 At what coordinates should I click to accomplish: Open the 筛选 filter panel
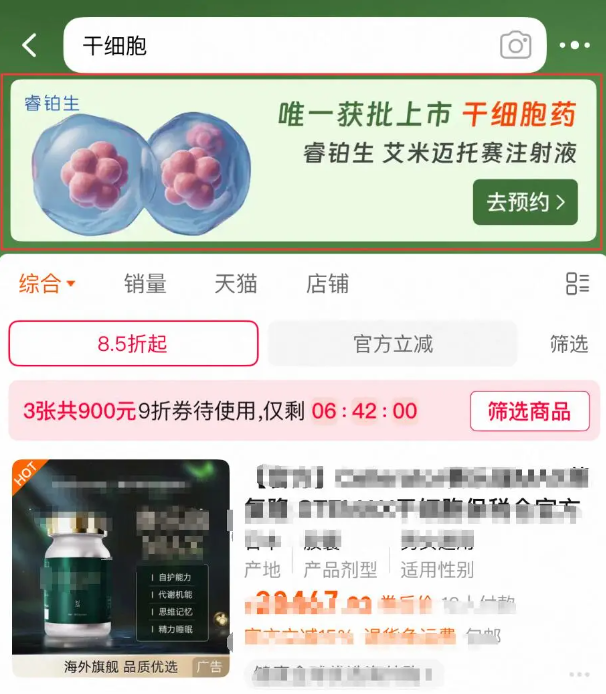click(x=568, y=344)
